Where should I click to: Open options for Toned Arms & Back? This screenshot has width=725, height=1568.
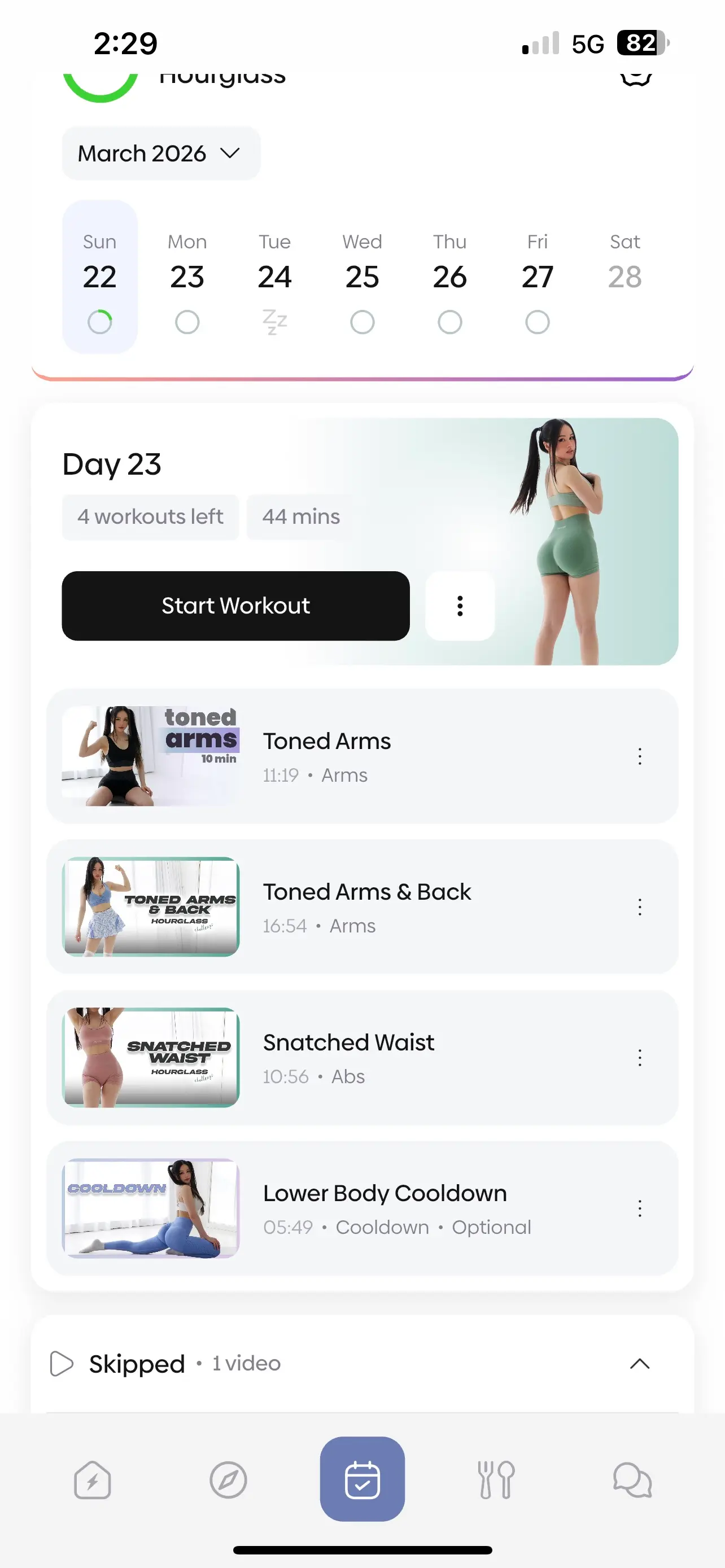click(x=639, y=907)
